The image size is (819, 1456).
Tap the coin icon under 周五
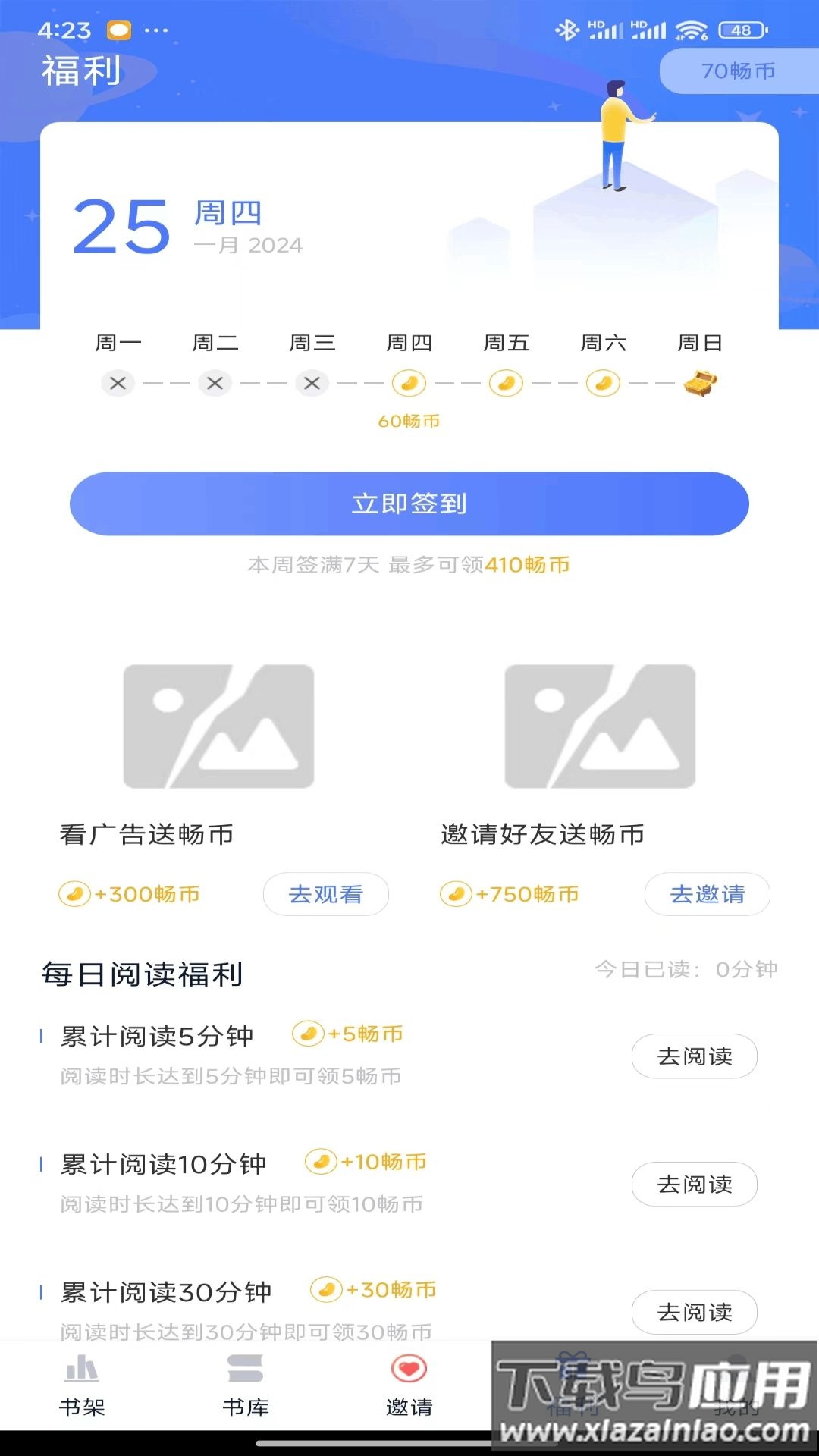click(x=506, y=383)
